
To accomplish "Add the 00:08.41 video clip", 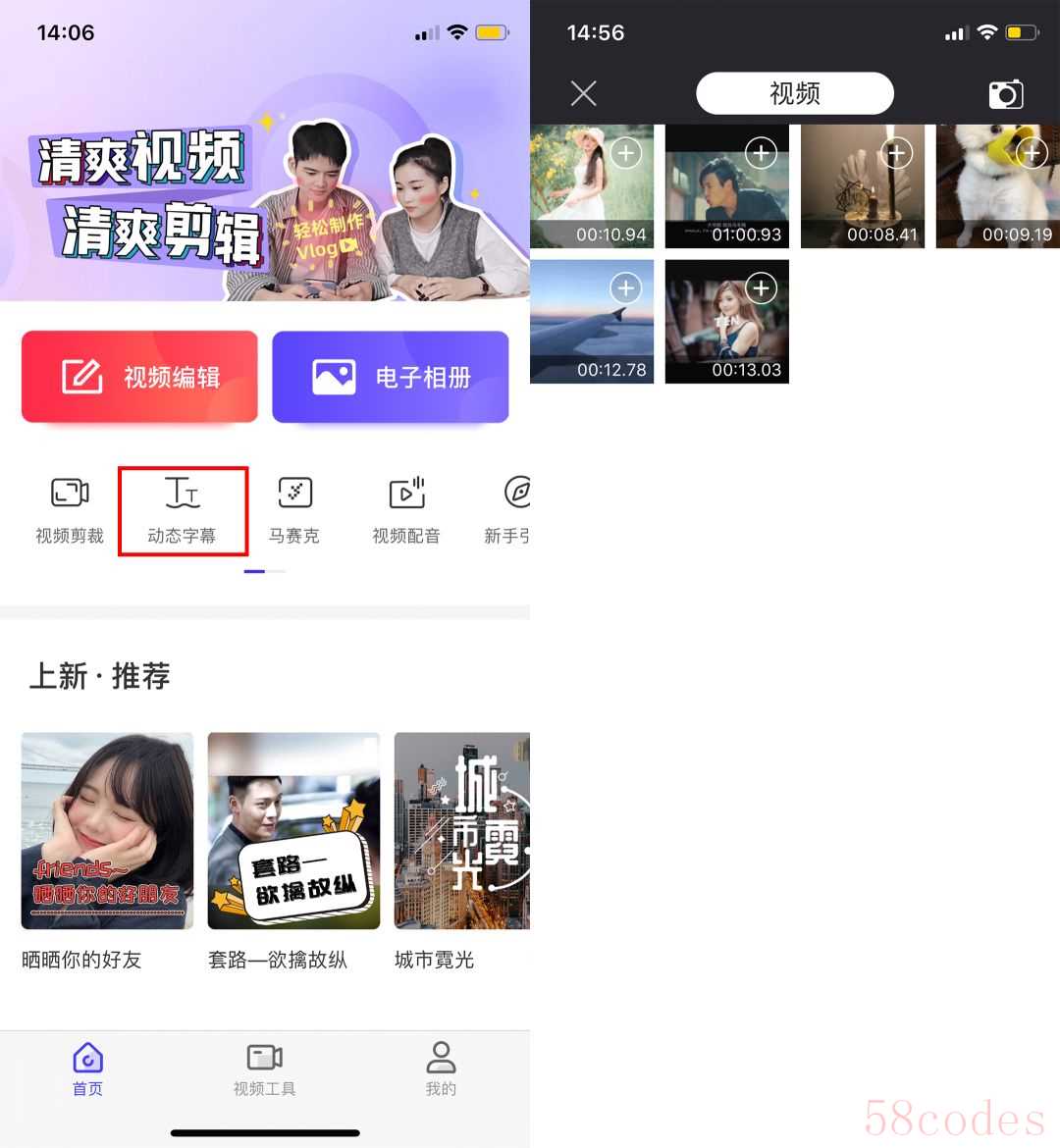I will point(896,153).
